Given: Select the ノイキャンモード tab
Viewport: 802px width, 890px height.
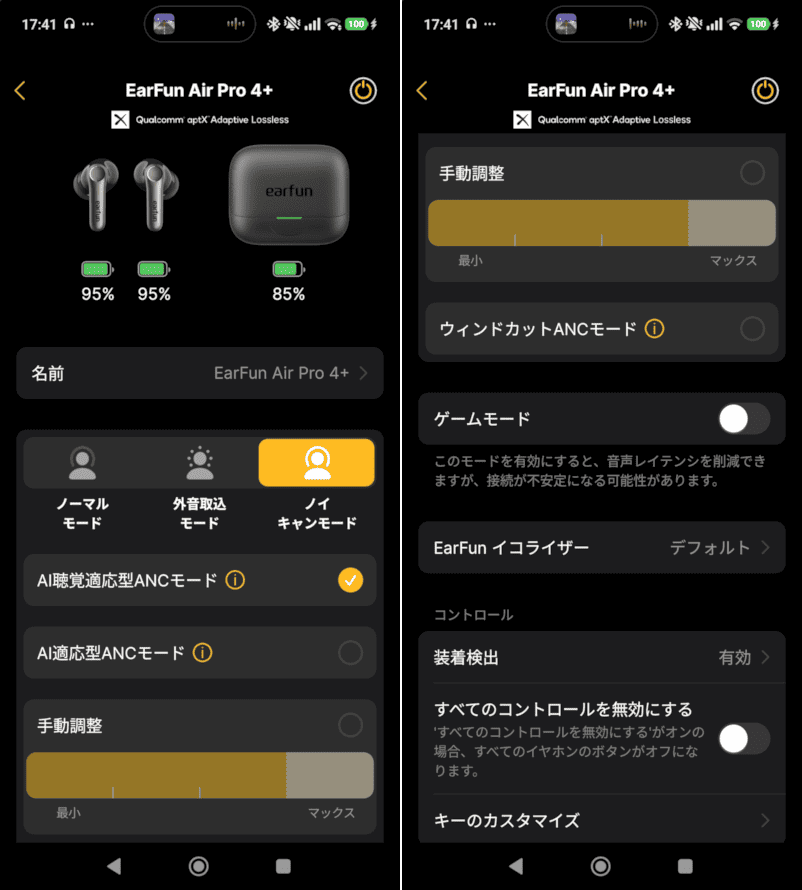Looking at the screenshot, I should pyautogui.click(x=317, y=485).
